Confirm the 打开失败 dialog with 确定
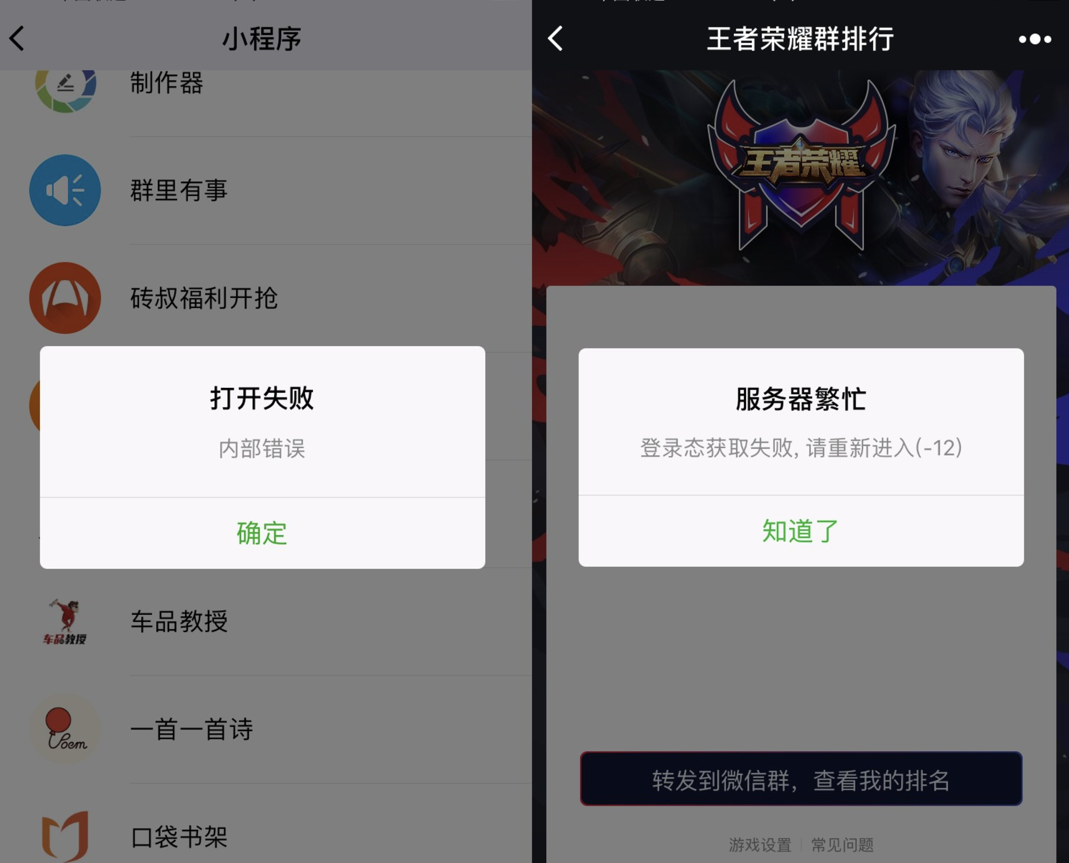This screenshot has height=863, width=1069. (262, 533)
